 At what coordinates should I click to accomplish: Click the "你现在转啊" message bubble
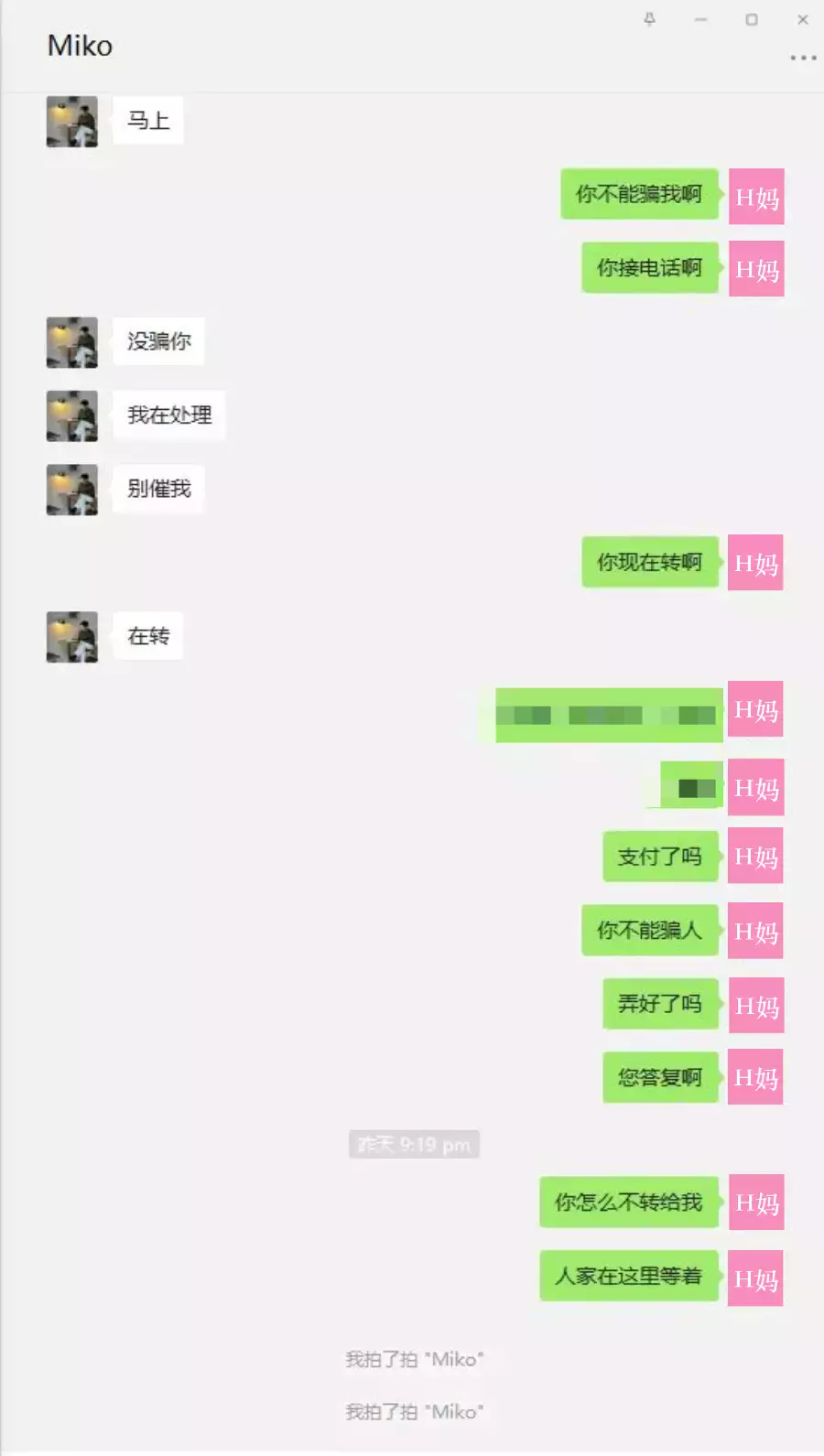650,563
